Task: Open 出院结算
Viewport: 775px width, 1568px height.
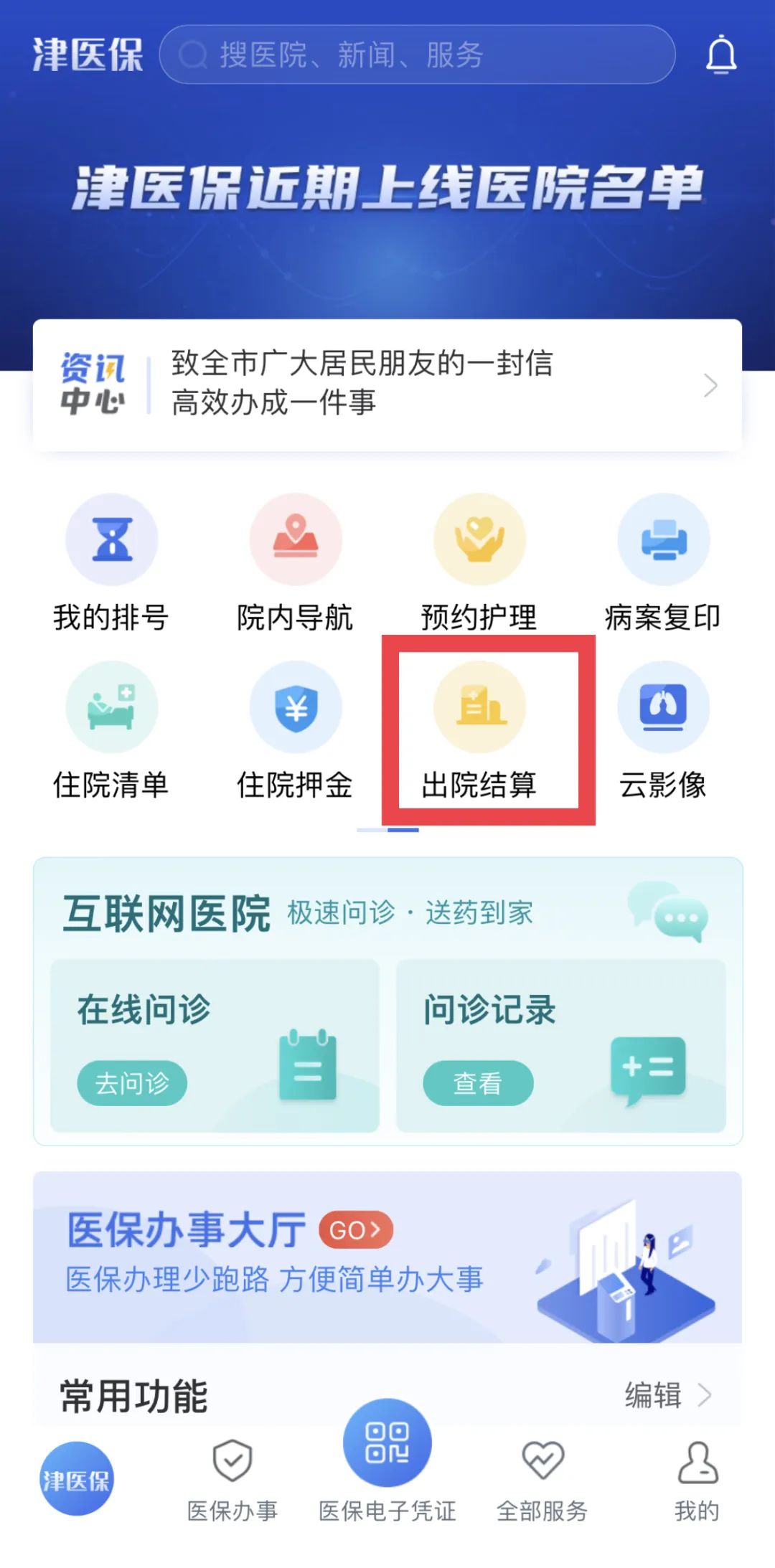Action: coord(479,730)
